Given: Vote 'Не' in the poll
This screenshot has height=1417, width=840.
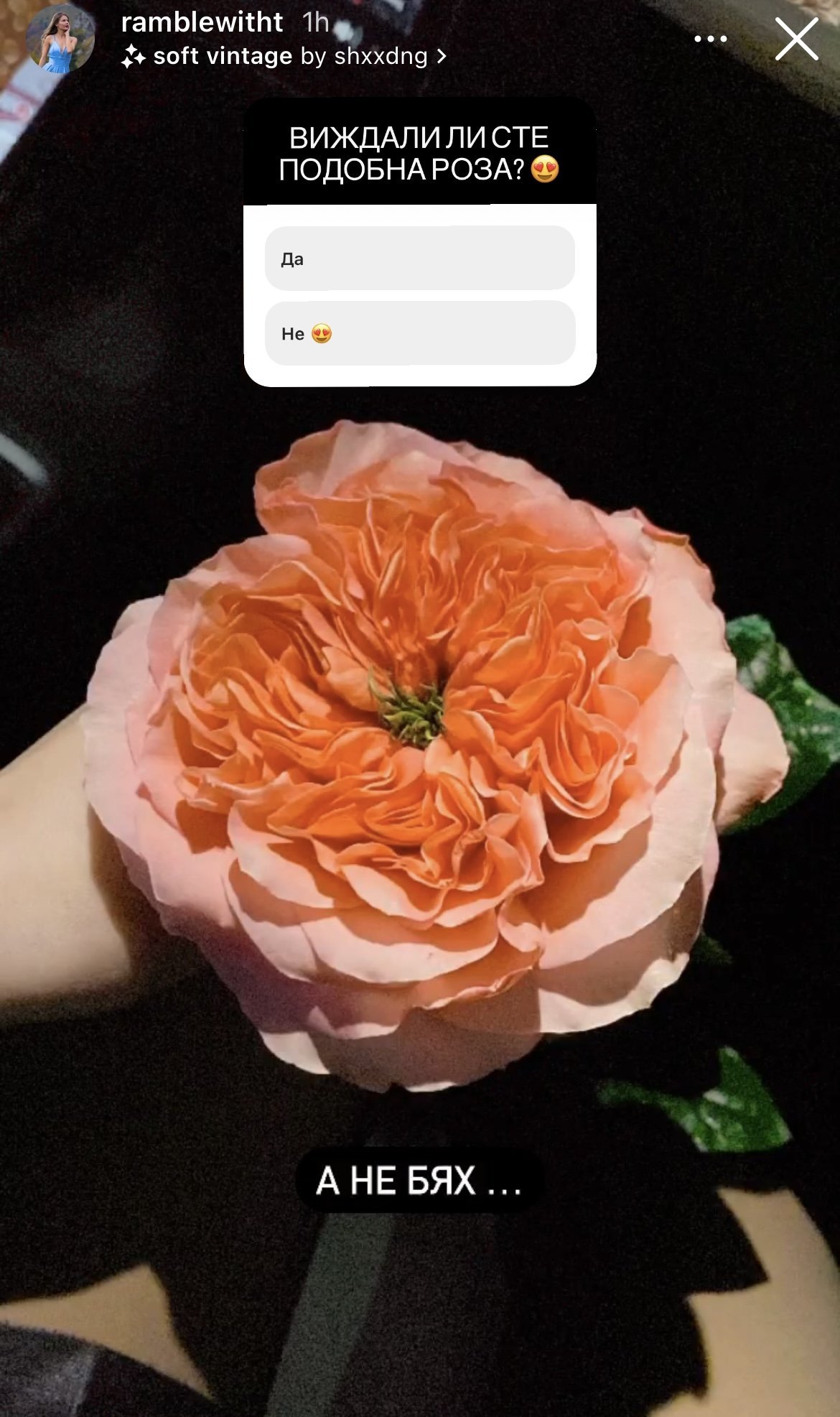Looking at the screenshot, I should (x=420, y=333).
